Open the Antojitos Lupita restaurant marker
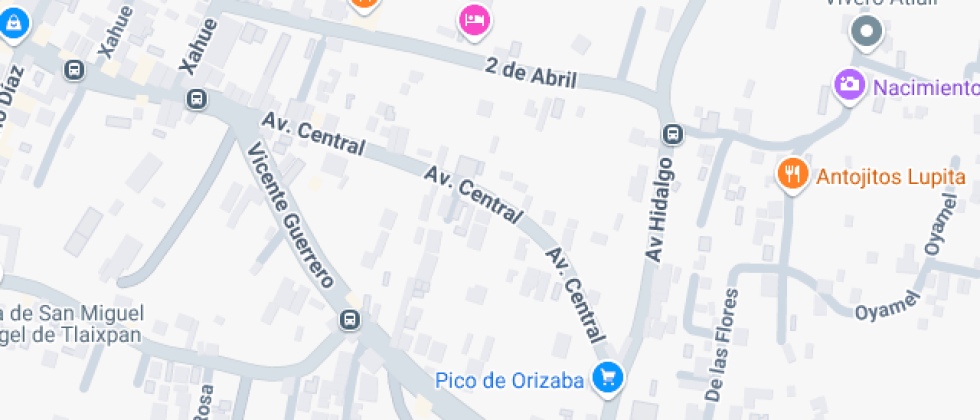 point(792,174)
